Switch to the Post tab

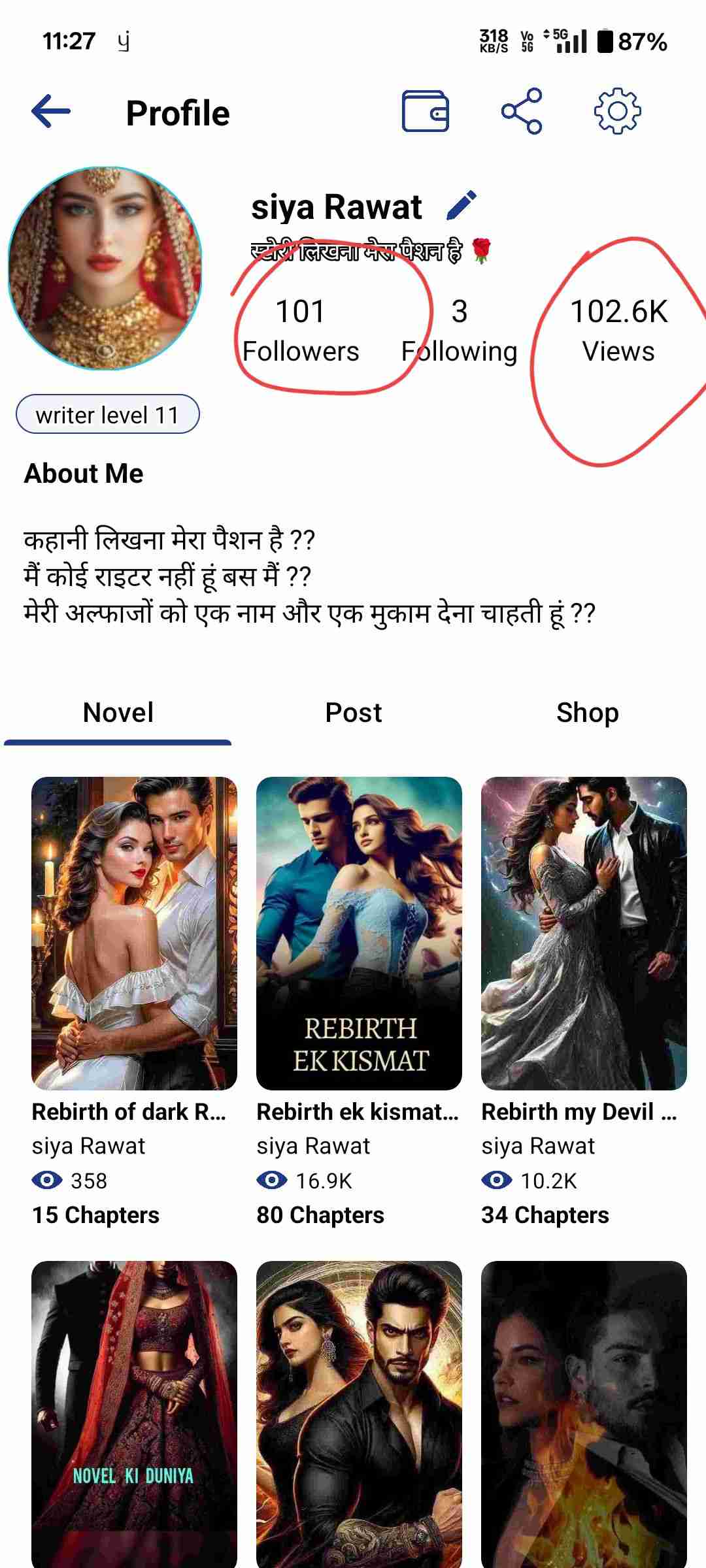coord(353,713)
